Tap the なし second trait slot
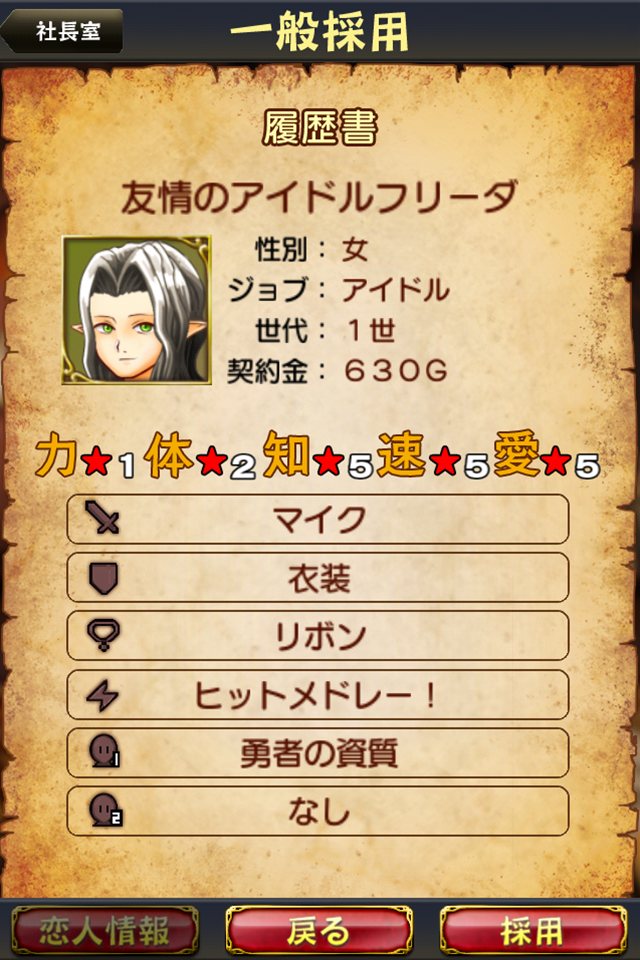The width and height of the screenshot is (640, 960). pos(318,811)
